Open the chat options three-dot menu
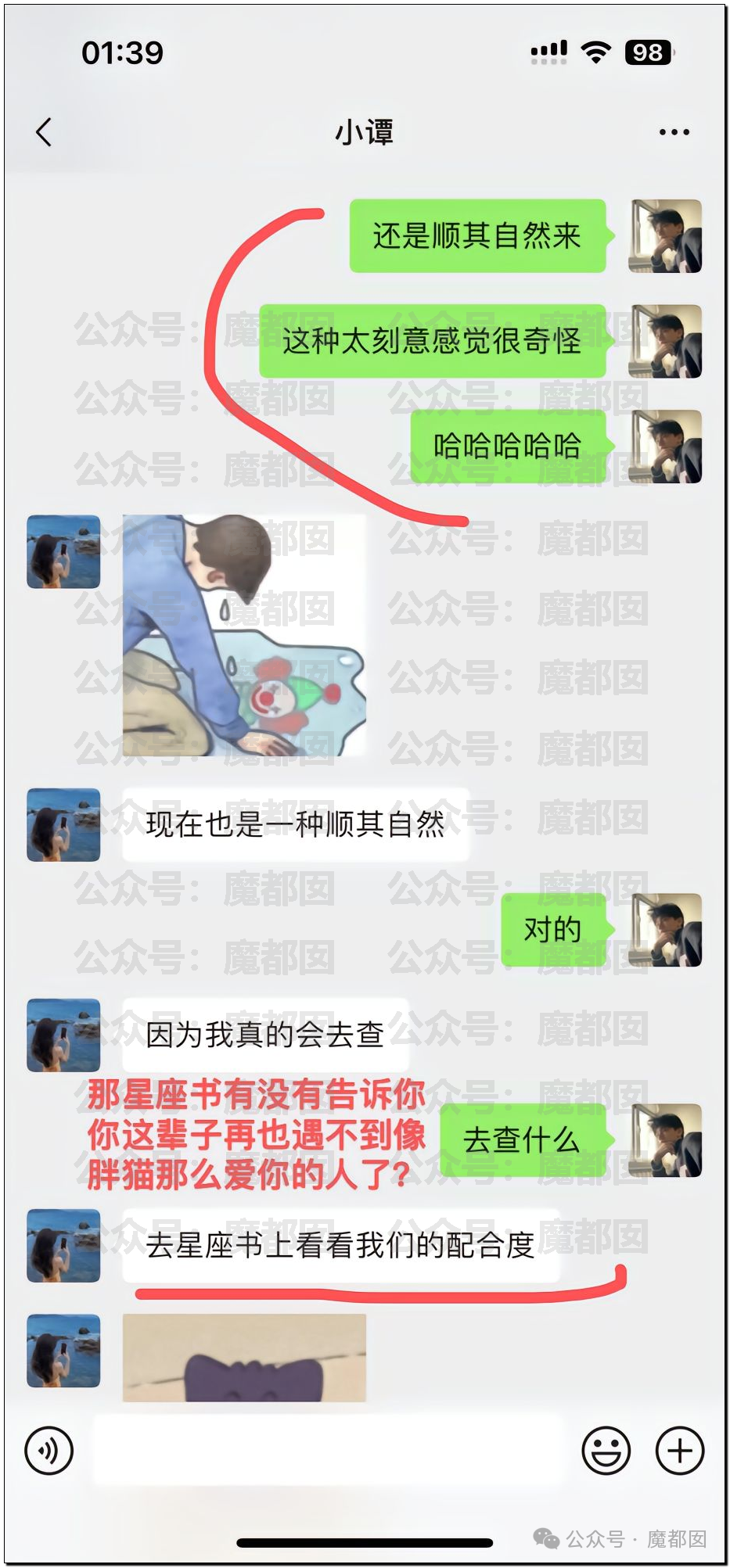Viewport: 730px width, 1568px height. [674, 132]
